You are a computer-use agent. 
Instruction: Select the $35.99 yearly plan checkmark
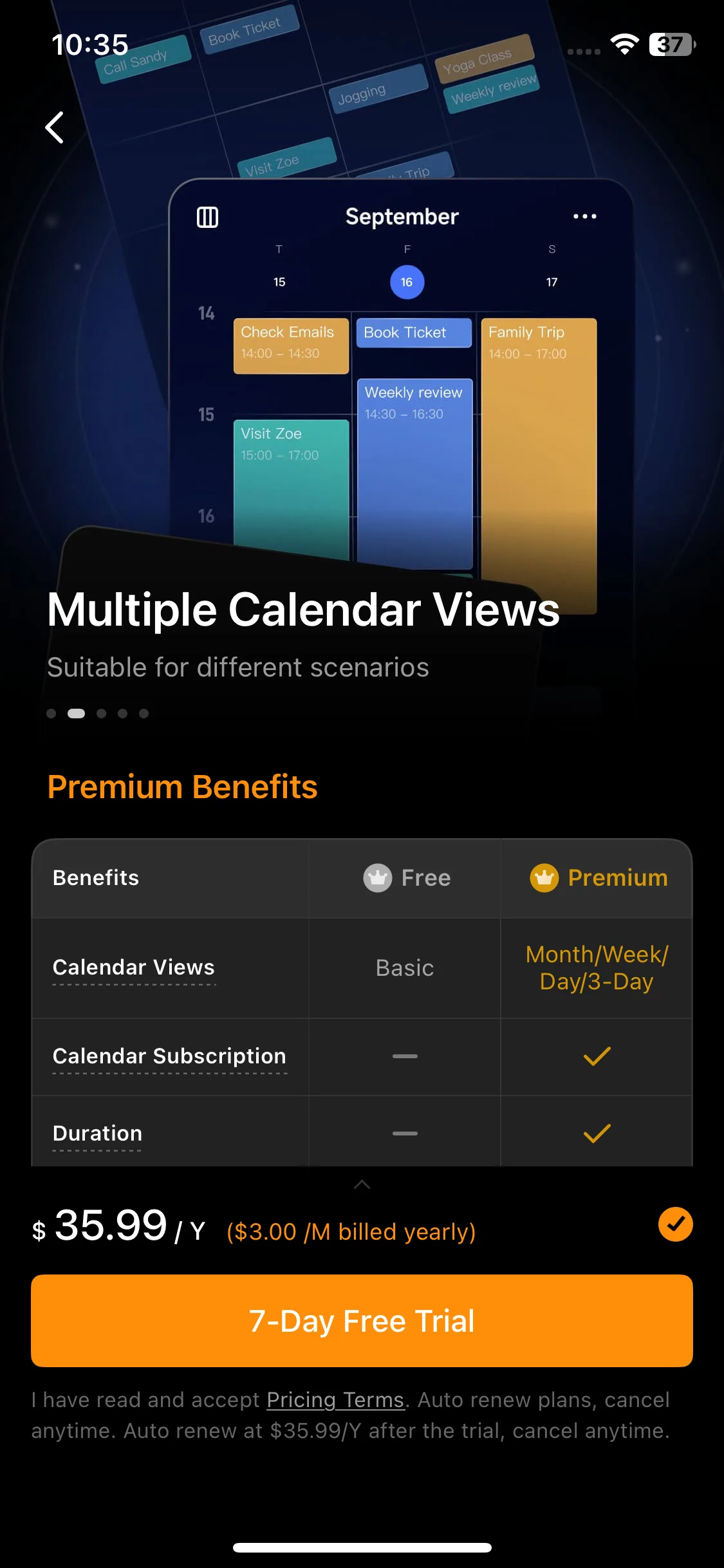675,1224
